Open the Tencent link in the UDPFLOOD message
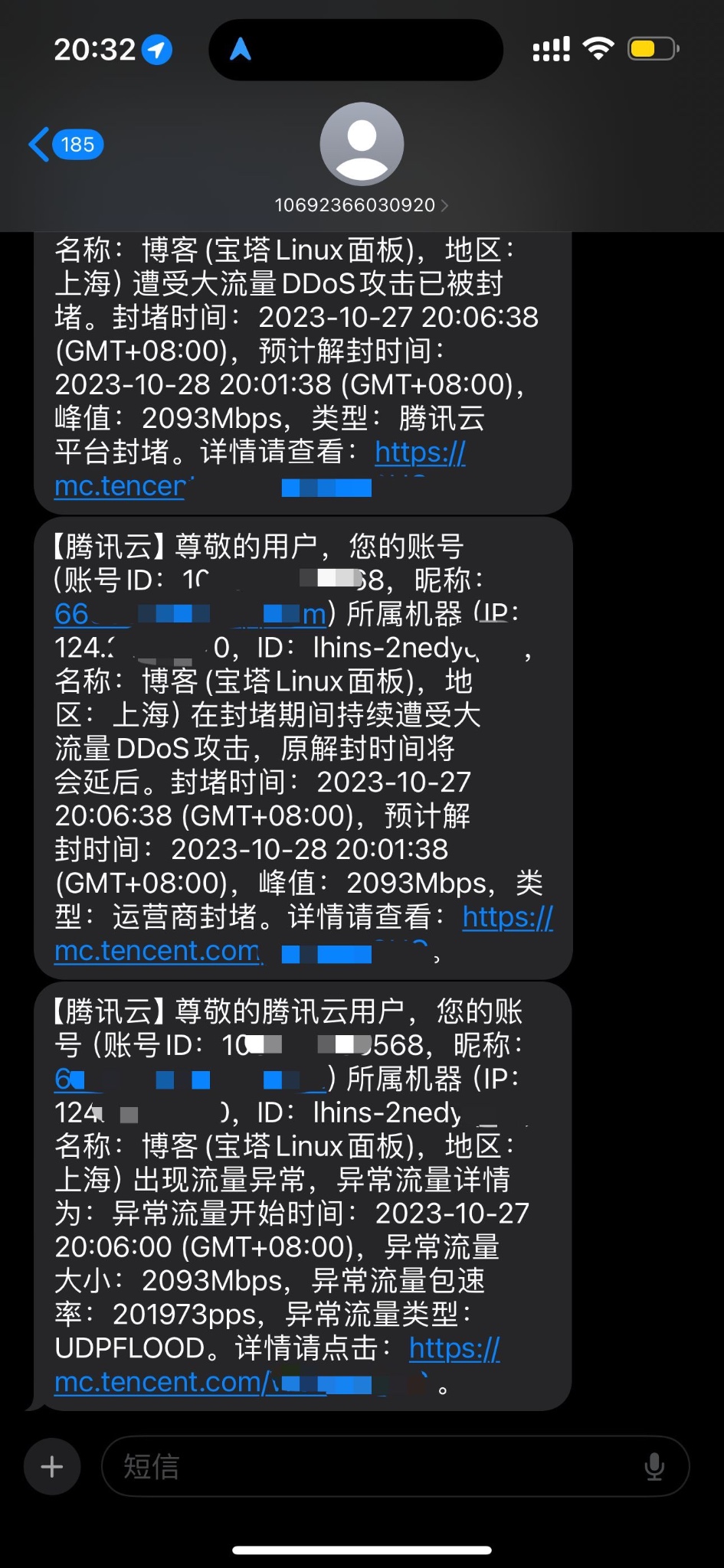This screenshot has width=724, height=1568. tap(454, 1349)
